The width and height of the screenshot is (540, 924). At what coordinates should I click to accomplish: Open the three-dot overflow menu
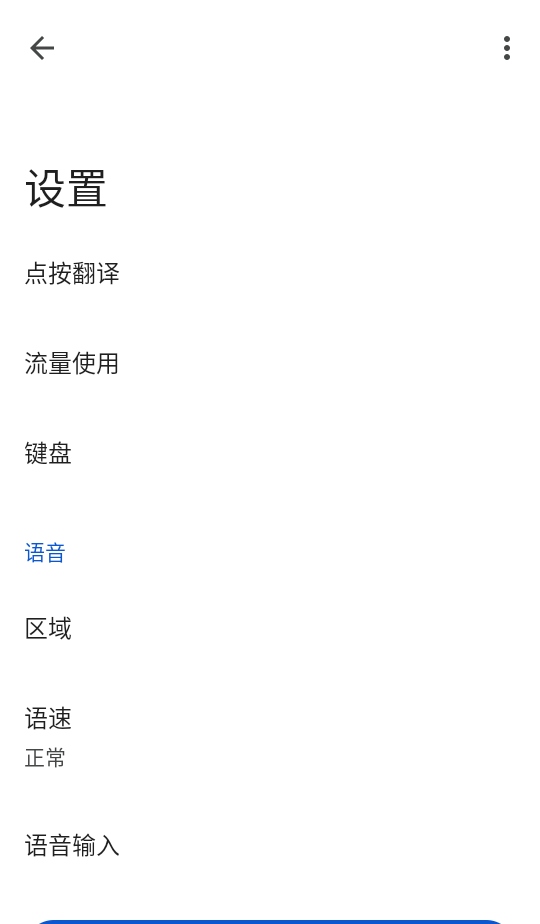506,48
